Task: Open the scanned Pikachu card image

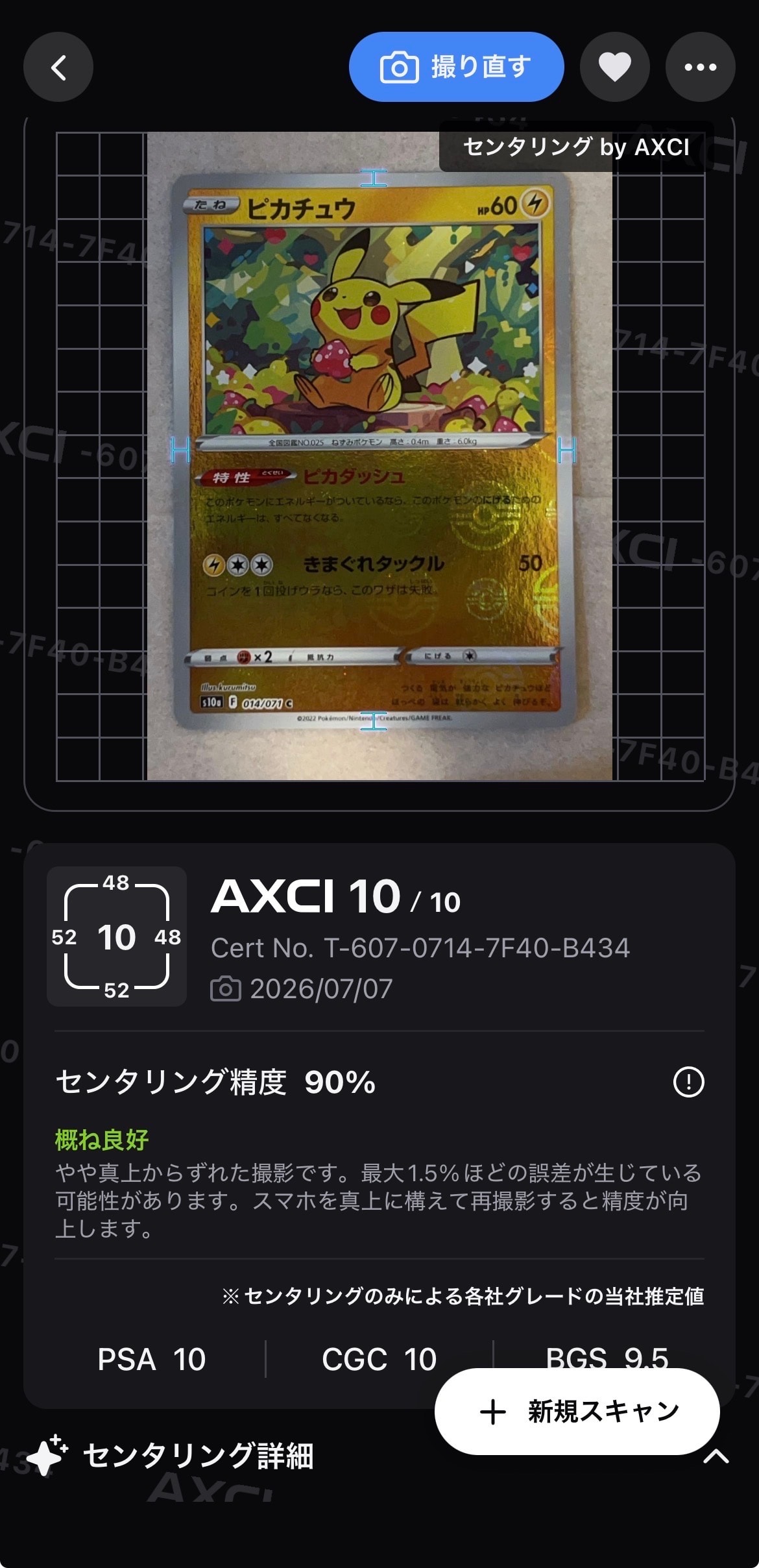Action: click(x=379, y=456)
